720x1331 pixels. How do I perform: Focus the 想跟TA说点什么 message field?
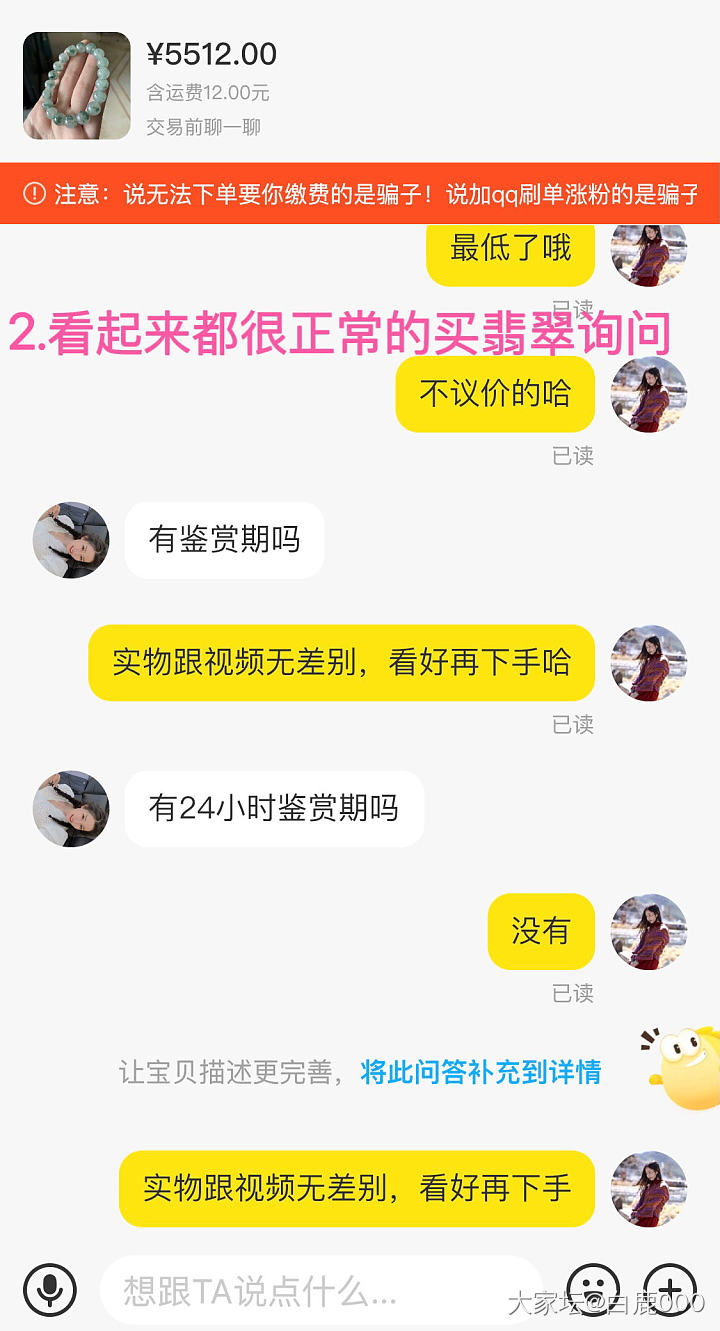320,1292
